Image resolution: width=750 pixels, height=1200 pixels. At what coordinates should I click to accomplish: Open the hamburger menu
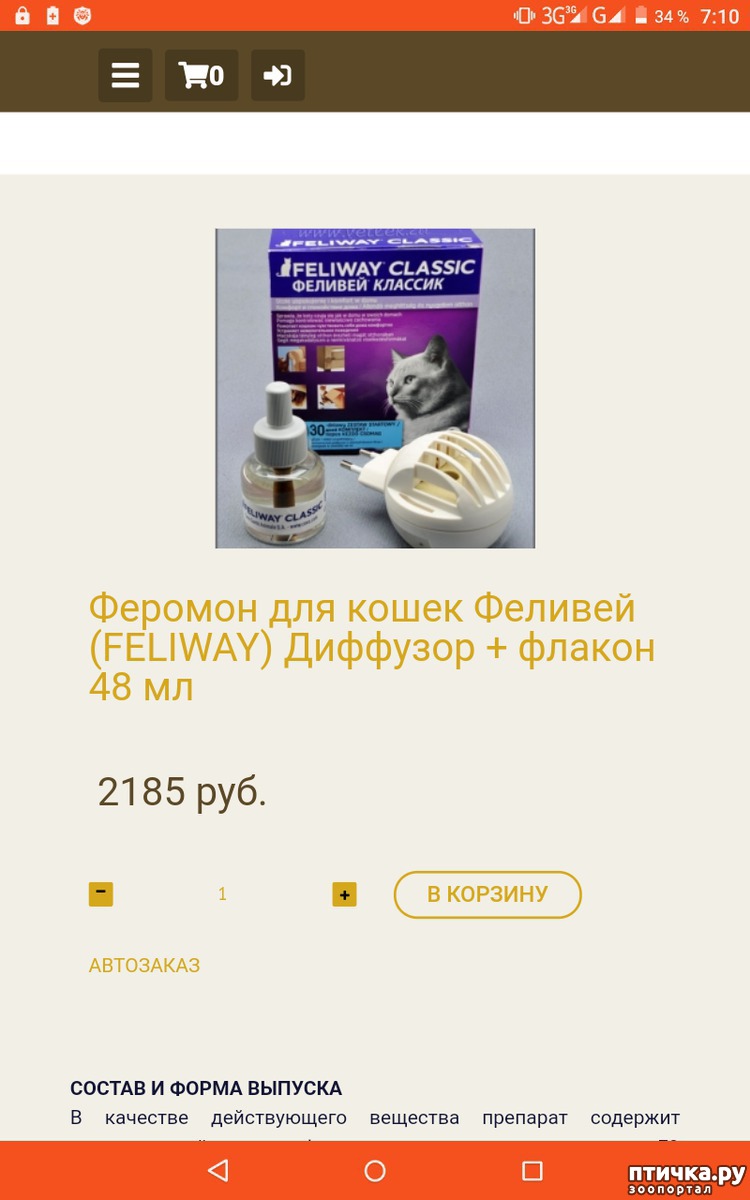pos(125,75)
